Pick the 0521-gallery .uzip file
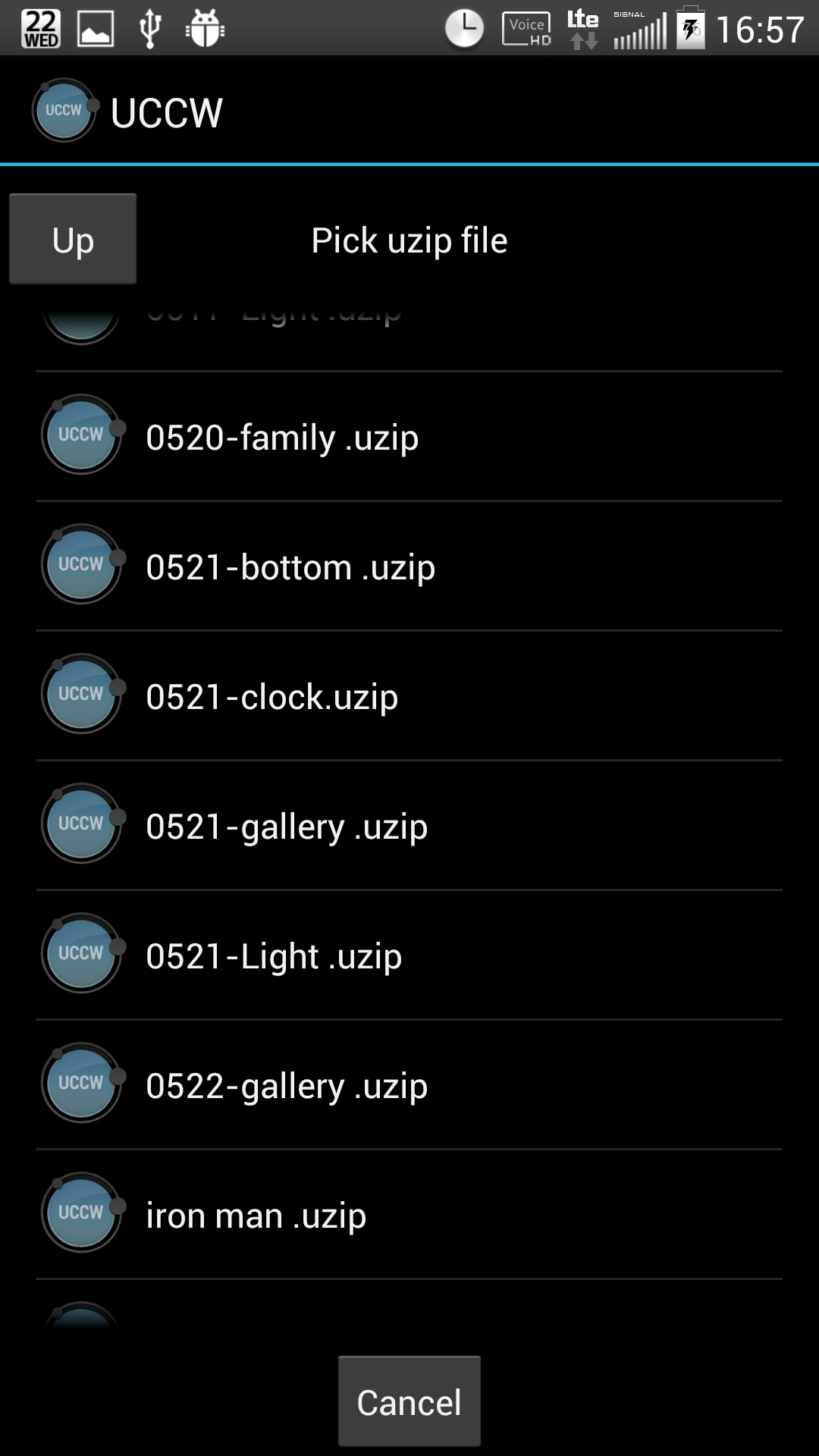This screenshot has width=819, height=1456. coord(409,826)
